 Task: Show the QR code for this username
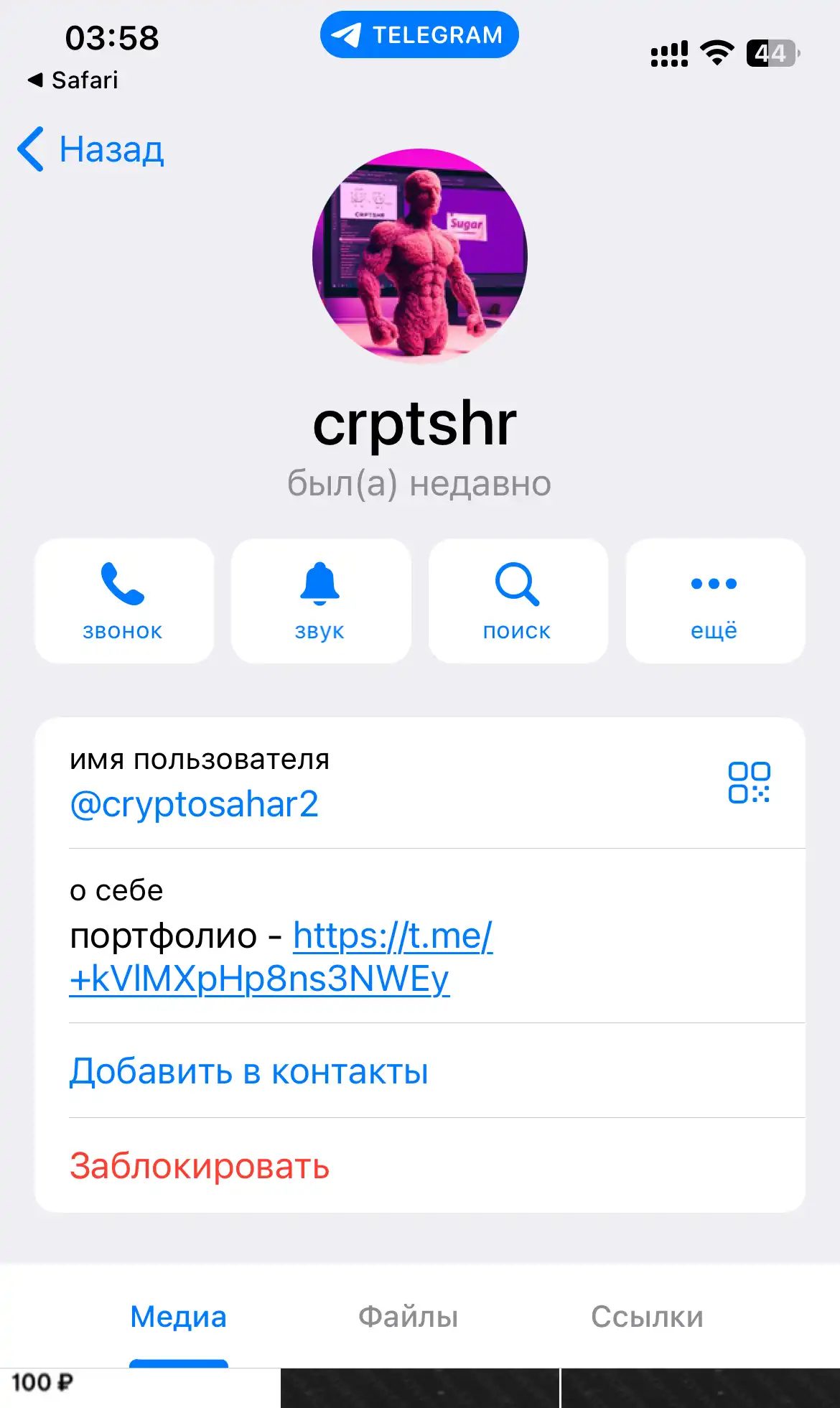[749, 782]
